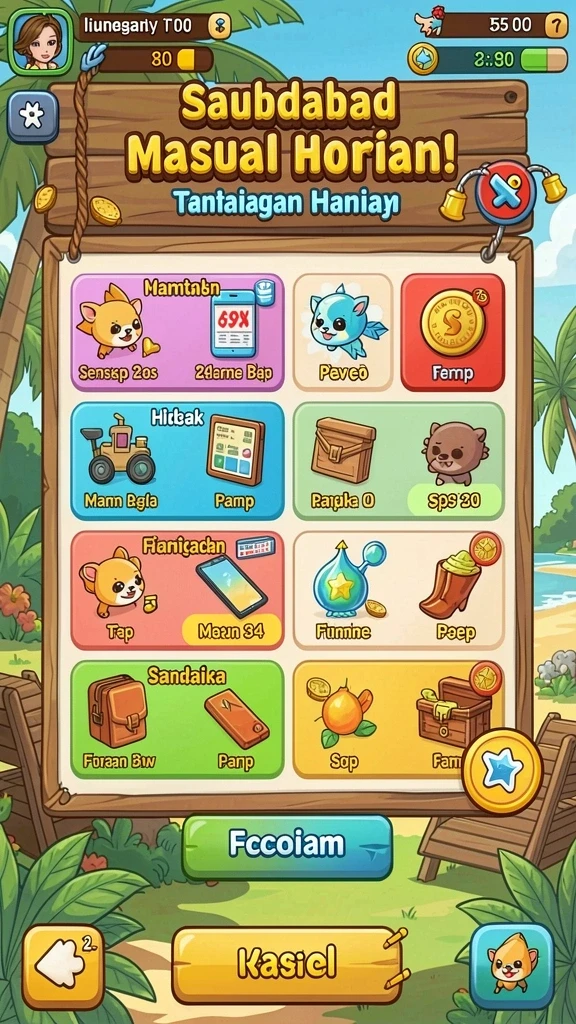Image resolution: width=576 pixels, height=1024 pixels.
Task: Close the popup with the red X button
Action: pos(505,193)
